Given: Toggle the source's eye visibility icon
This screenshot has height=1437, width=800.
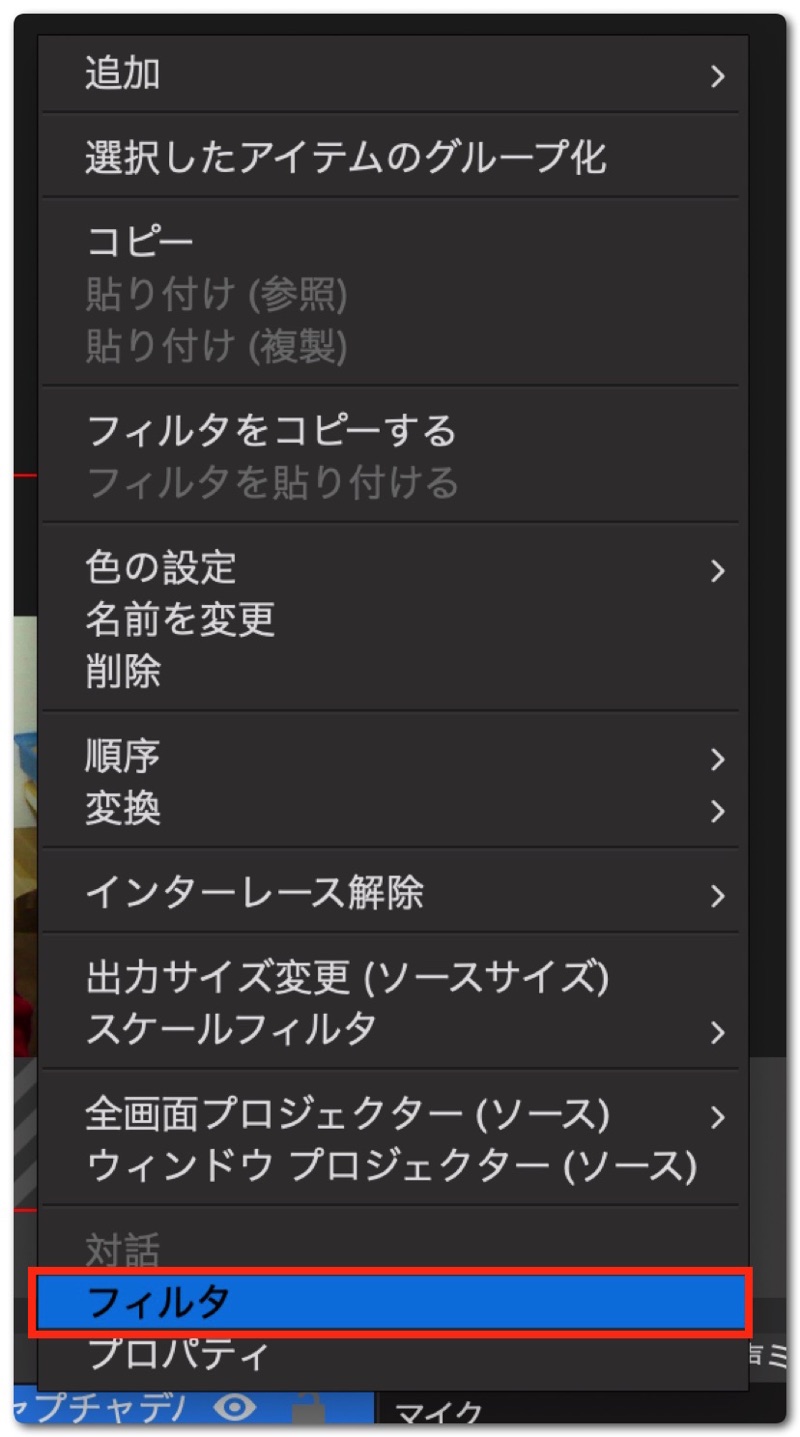Looking at the screenshot, I should pos(235,1409).
